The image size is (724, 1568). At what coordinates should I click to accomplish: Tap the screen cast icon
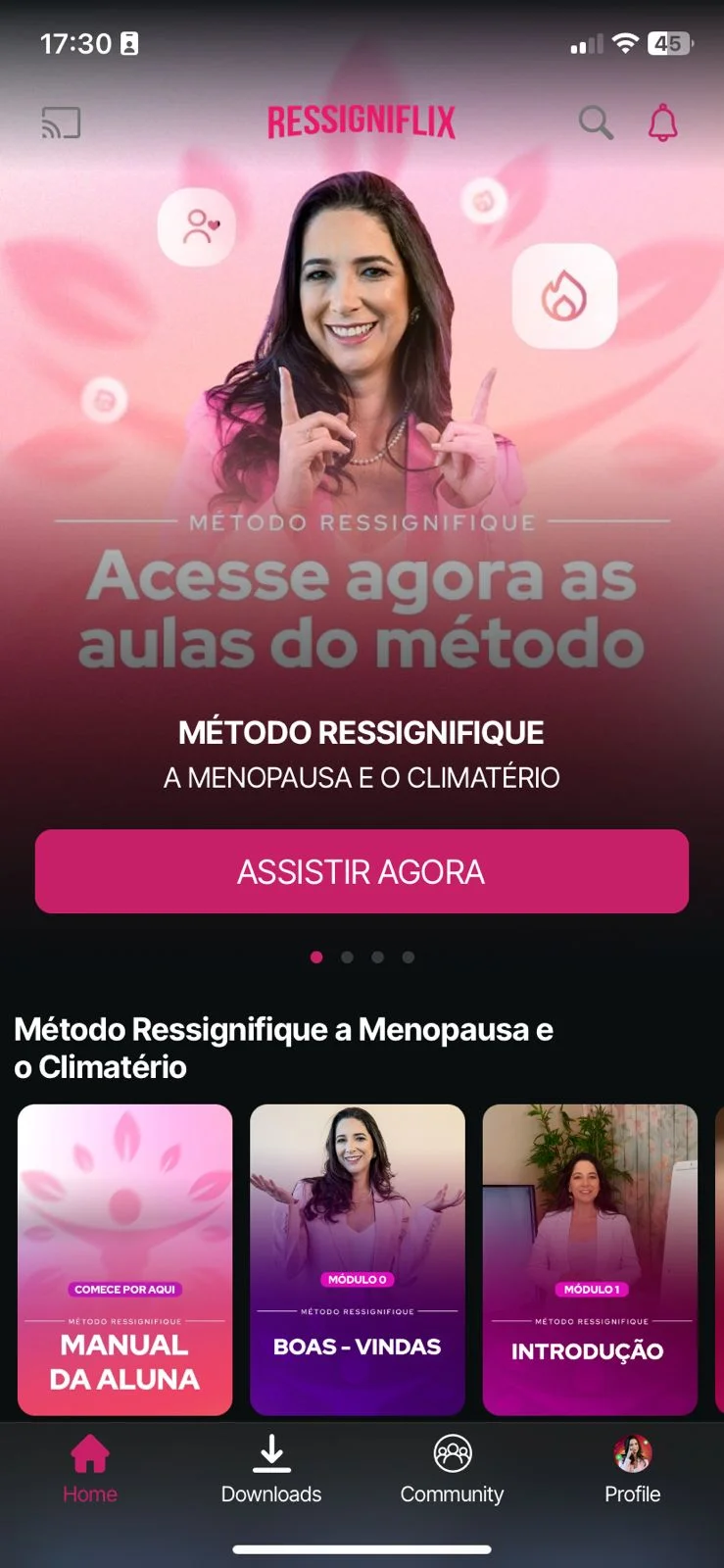pyautogui.click(x=61, y=123)
